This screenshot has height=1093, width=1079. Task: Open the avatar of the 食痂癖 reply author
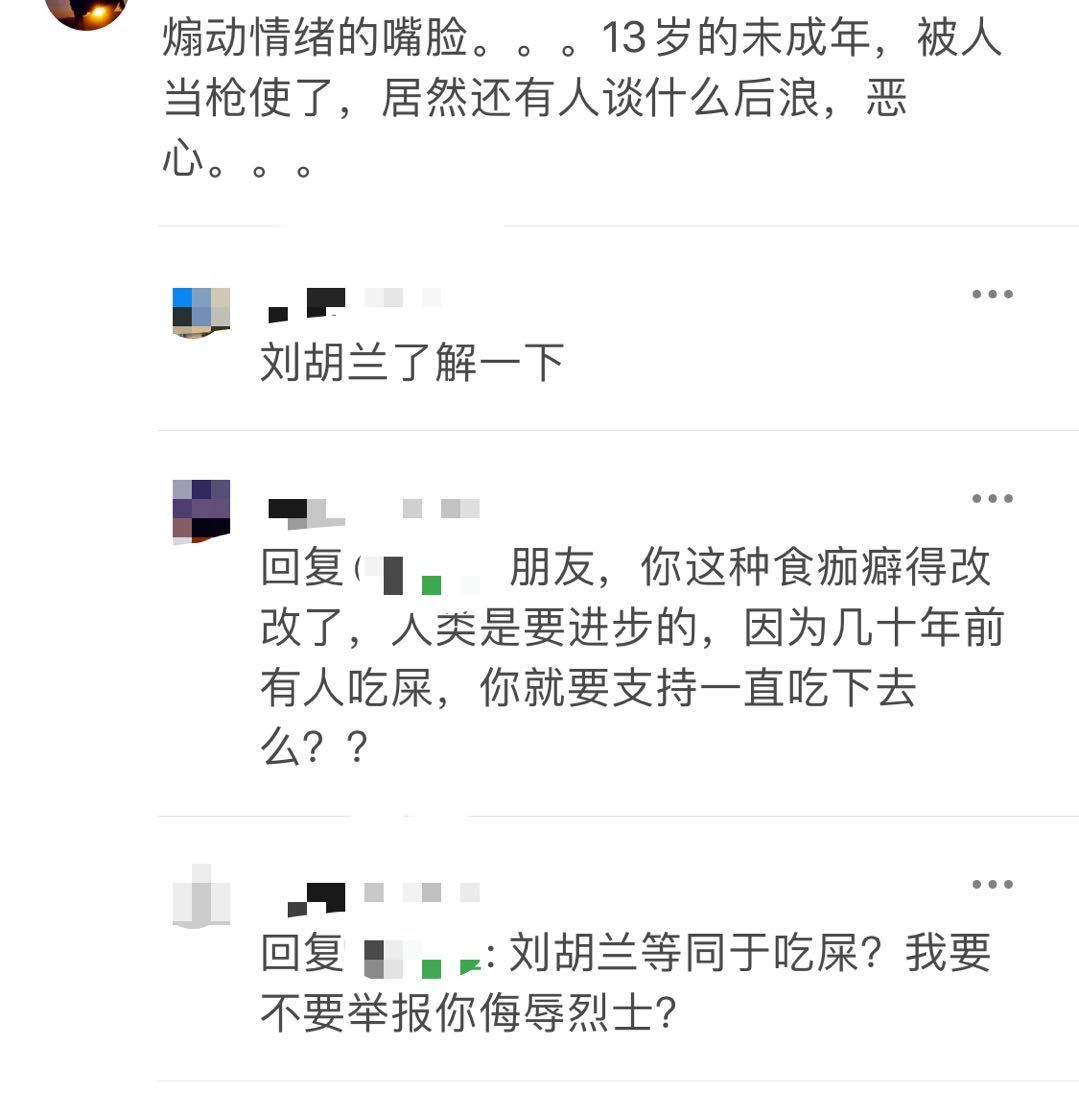(x=201, y=510)
